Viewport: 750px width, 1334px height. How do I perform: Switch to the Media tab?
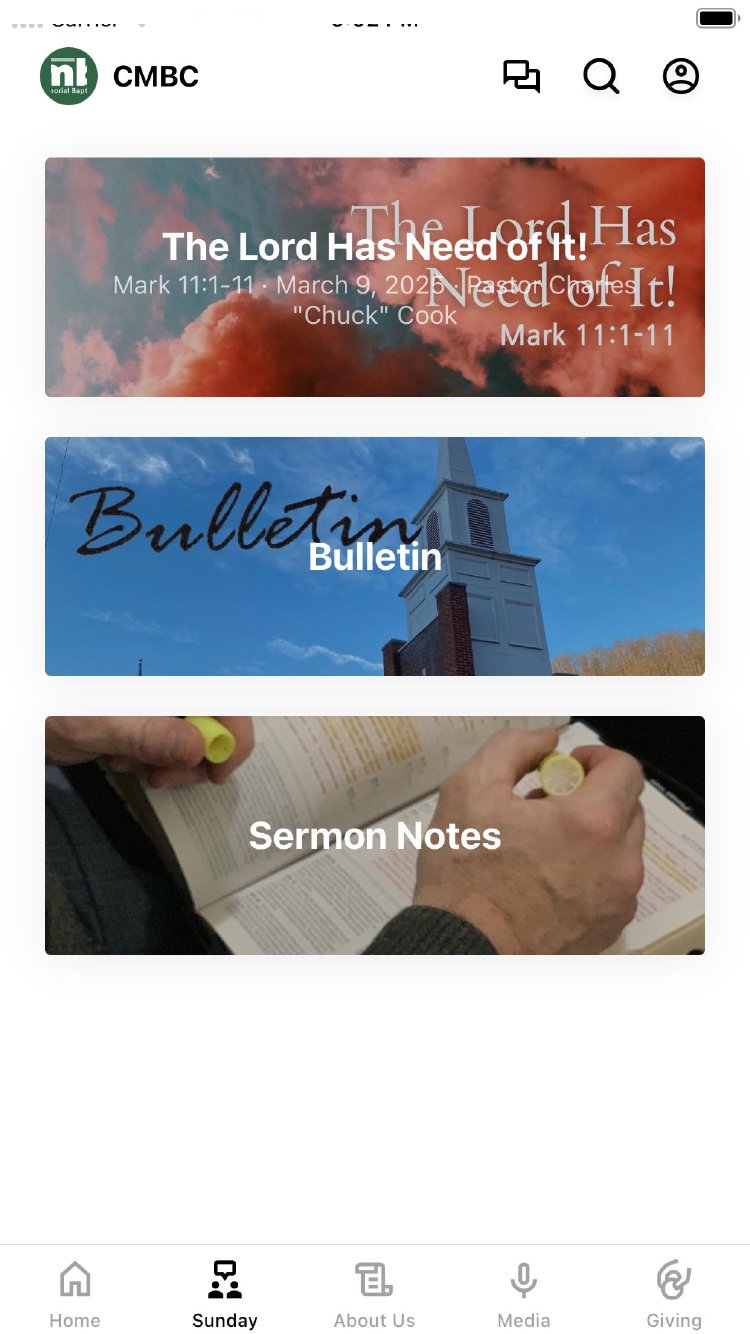click(524, 1294)
